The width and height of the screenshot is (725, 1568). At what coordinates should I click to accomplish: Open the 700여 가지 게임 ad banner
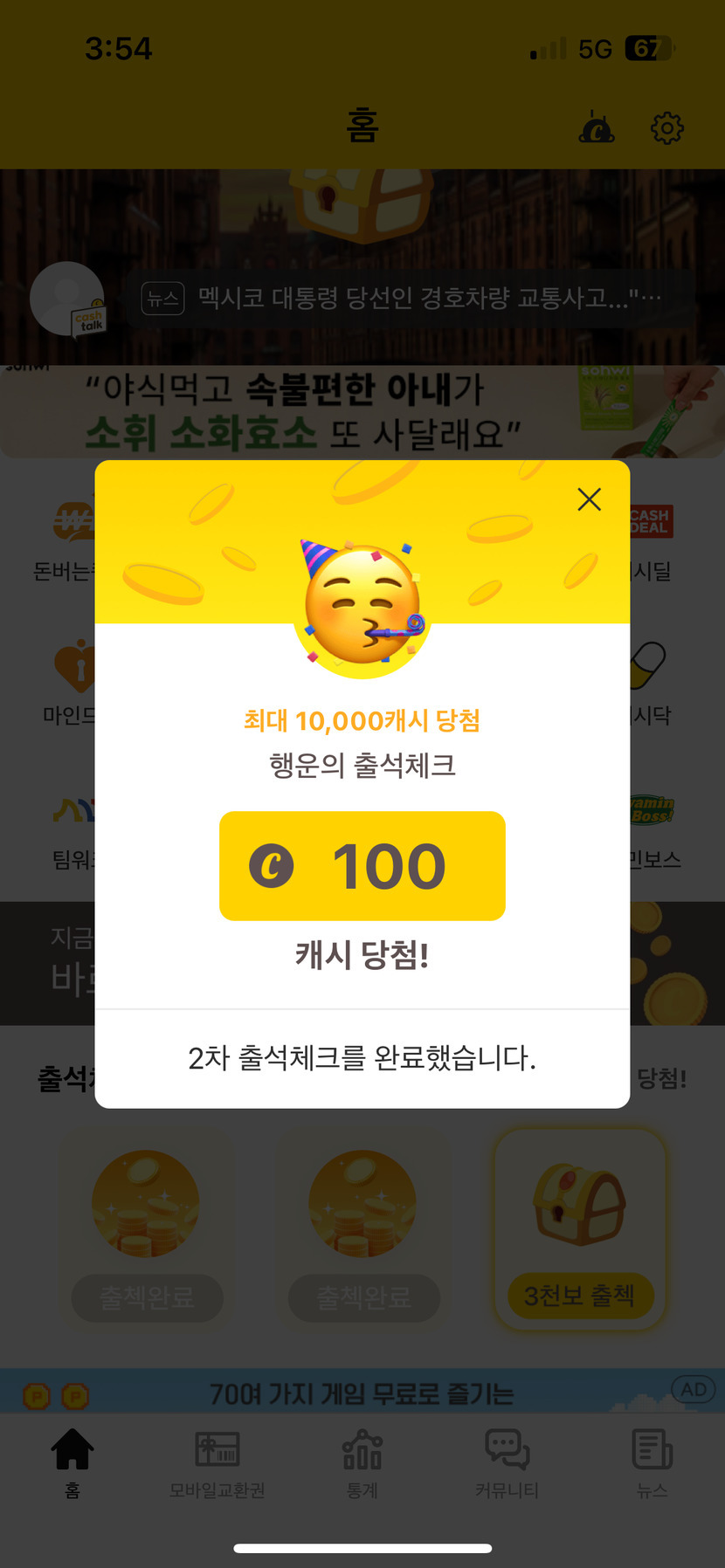[362, 1393]
